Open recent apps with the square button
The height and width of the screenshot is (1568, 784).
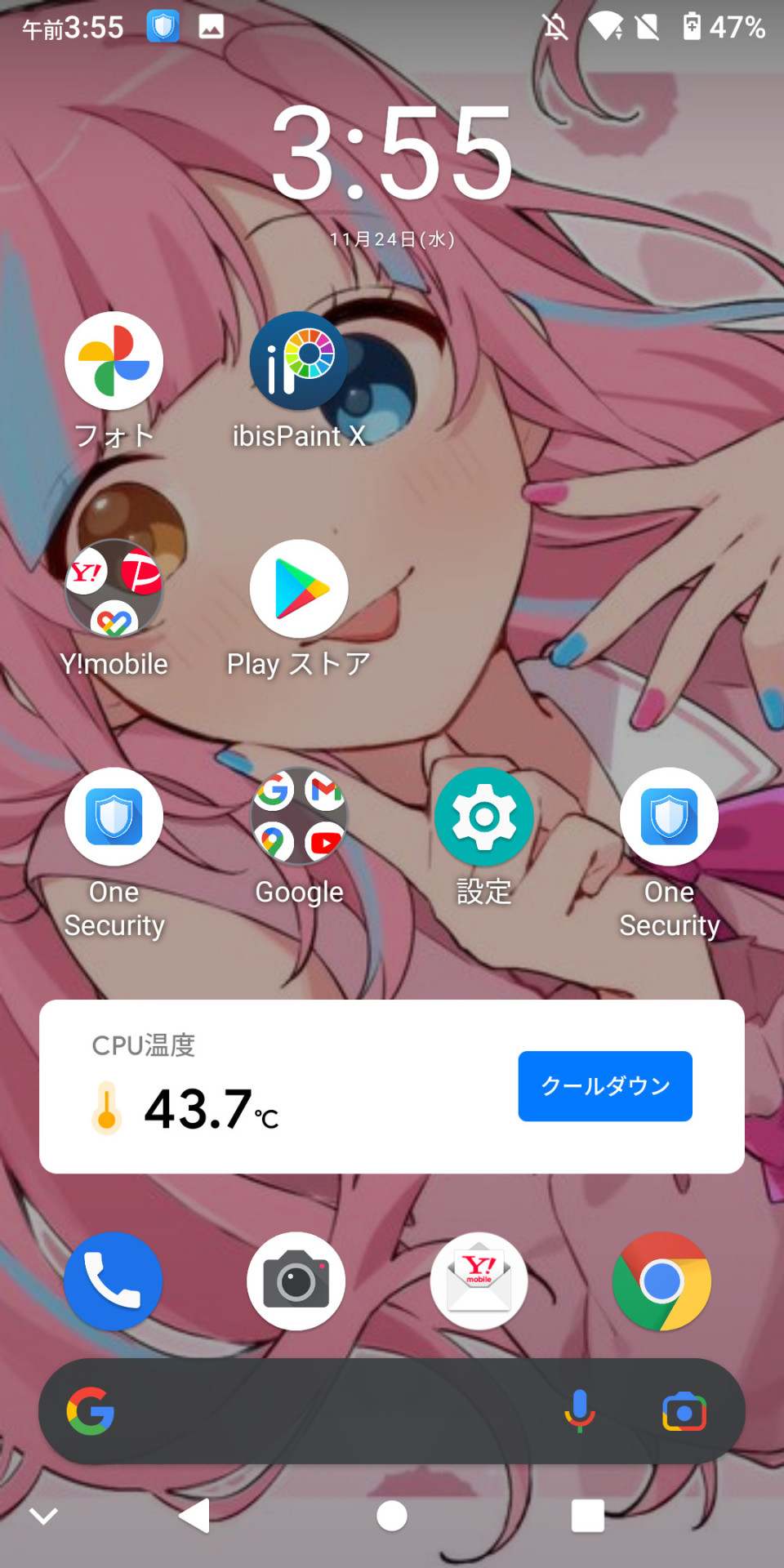pyautogui.click(x=588, y=1516)
